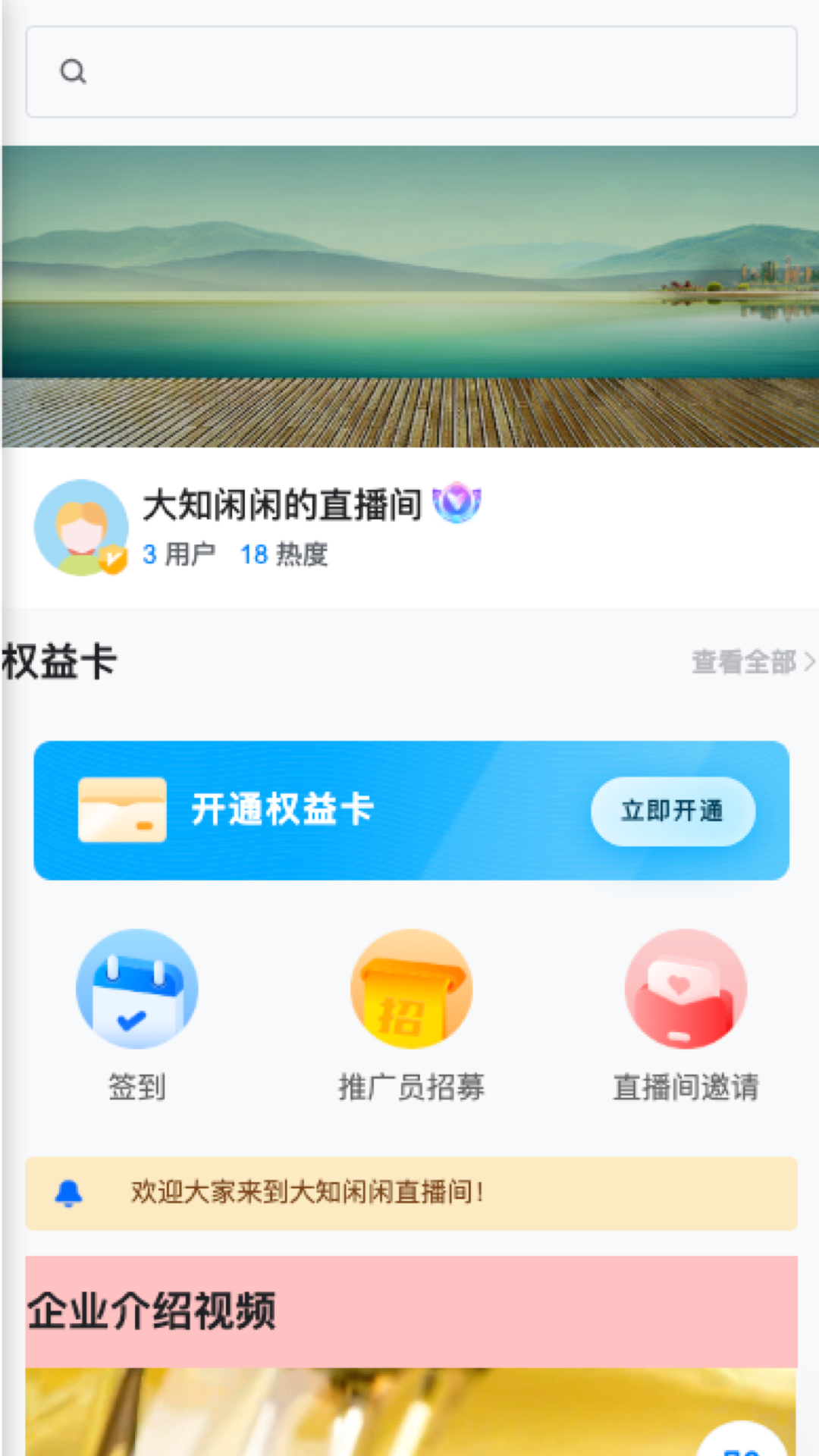Screen dimensions: 819x1456
Task: Select the search magnifier icon
Action: (x=74, y=71)
